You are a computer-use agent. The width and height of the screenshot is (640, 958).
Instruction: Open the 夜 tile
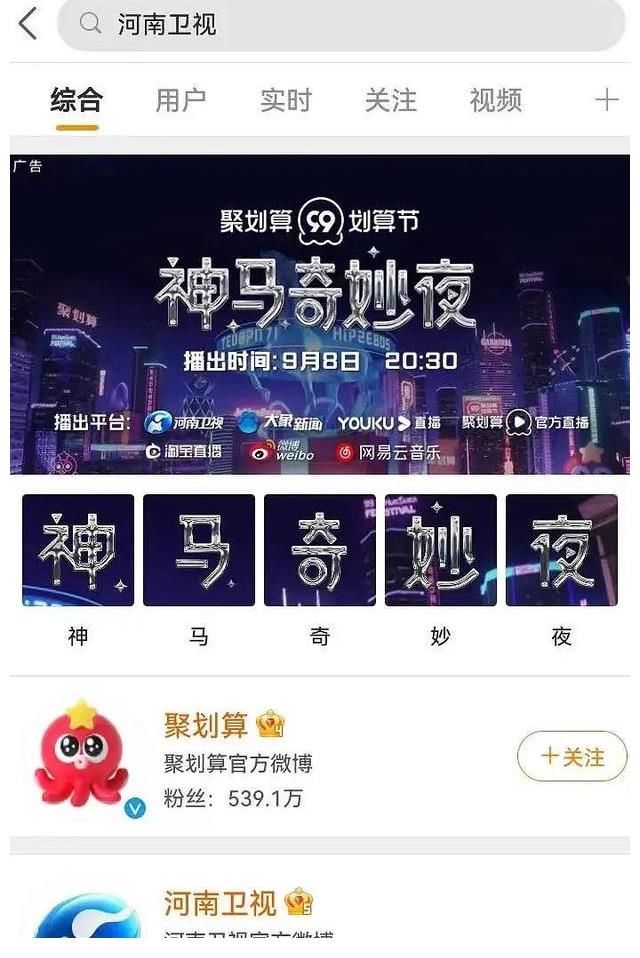561,550
